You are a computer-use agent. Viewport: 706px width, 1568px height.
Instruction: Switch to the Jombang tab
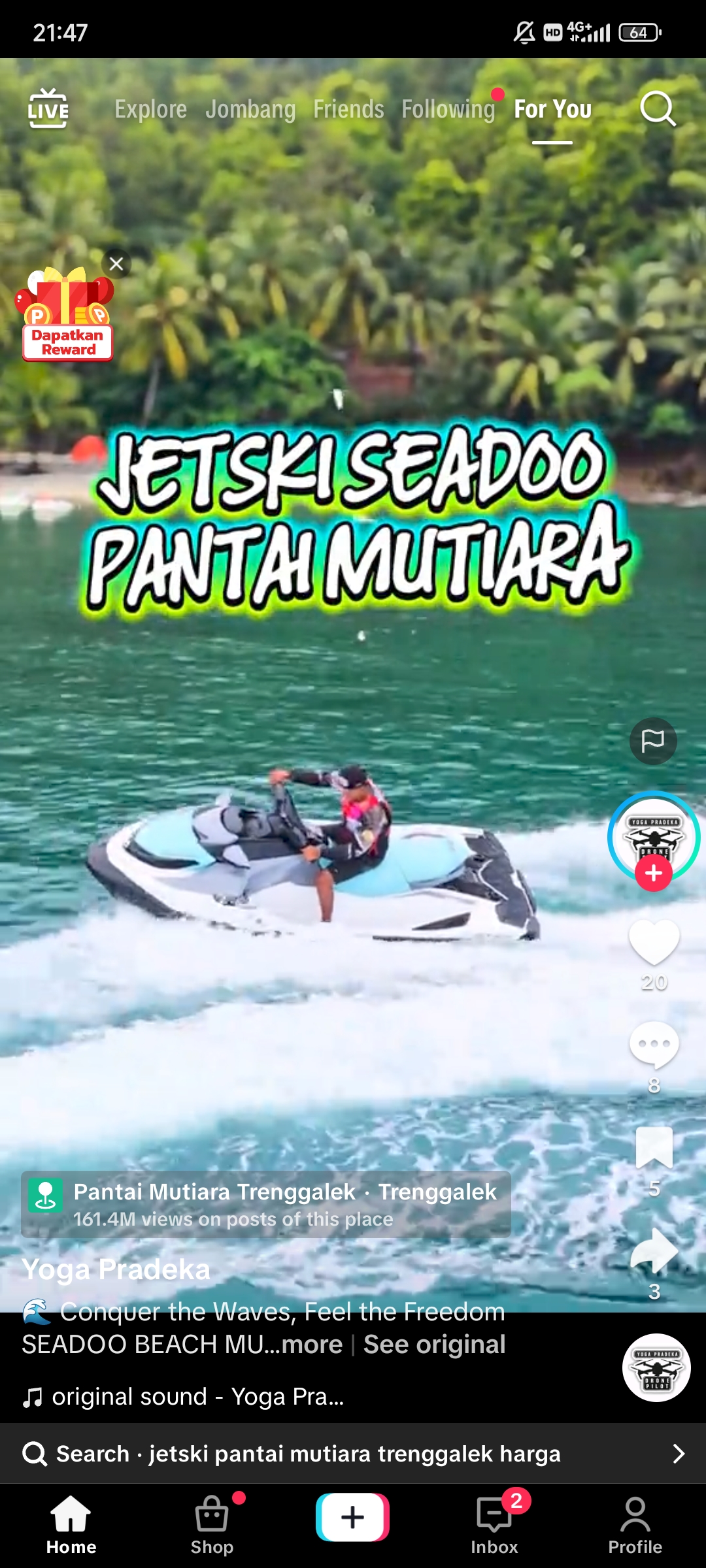250,109
